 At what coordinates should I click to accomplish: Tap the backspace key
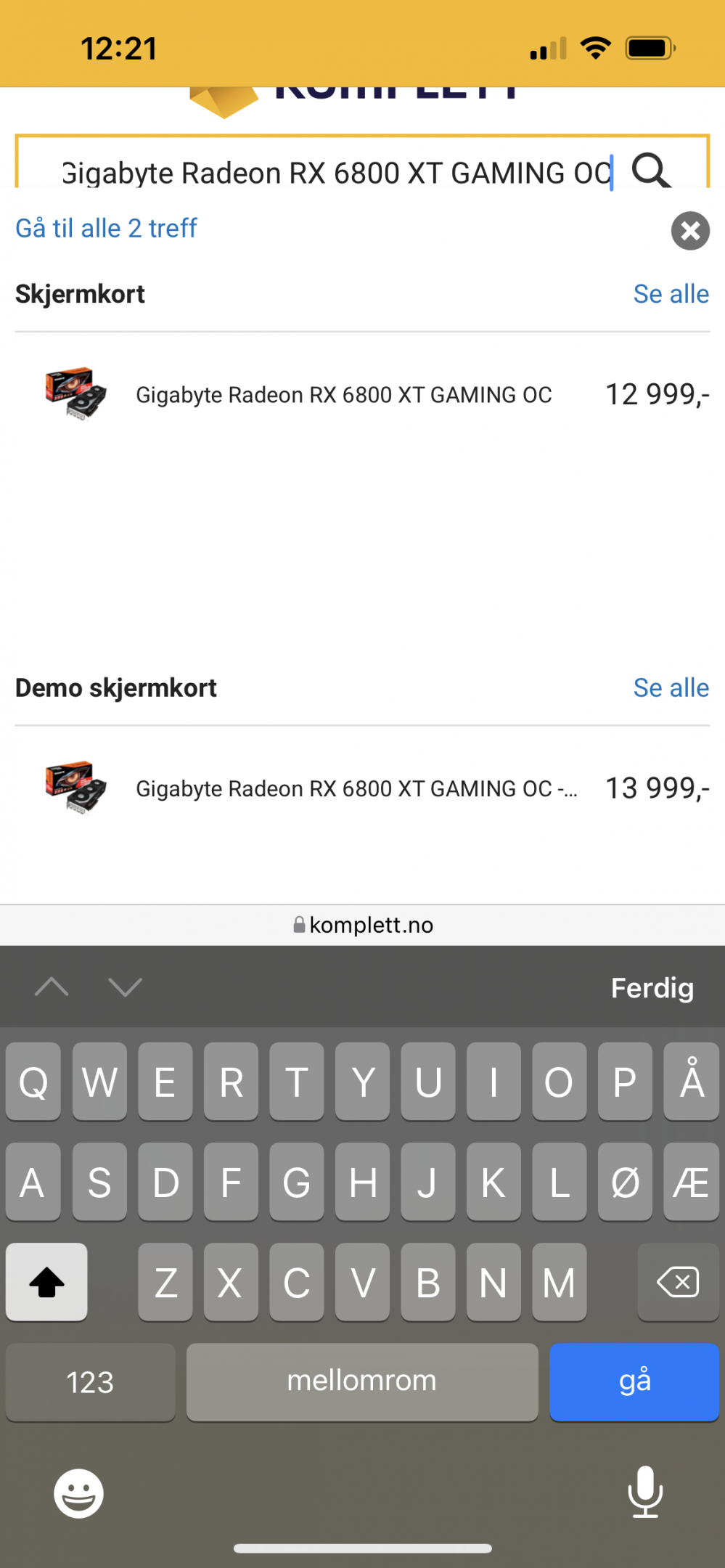click(678, 1282)
